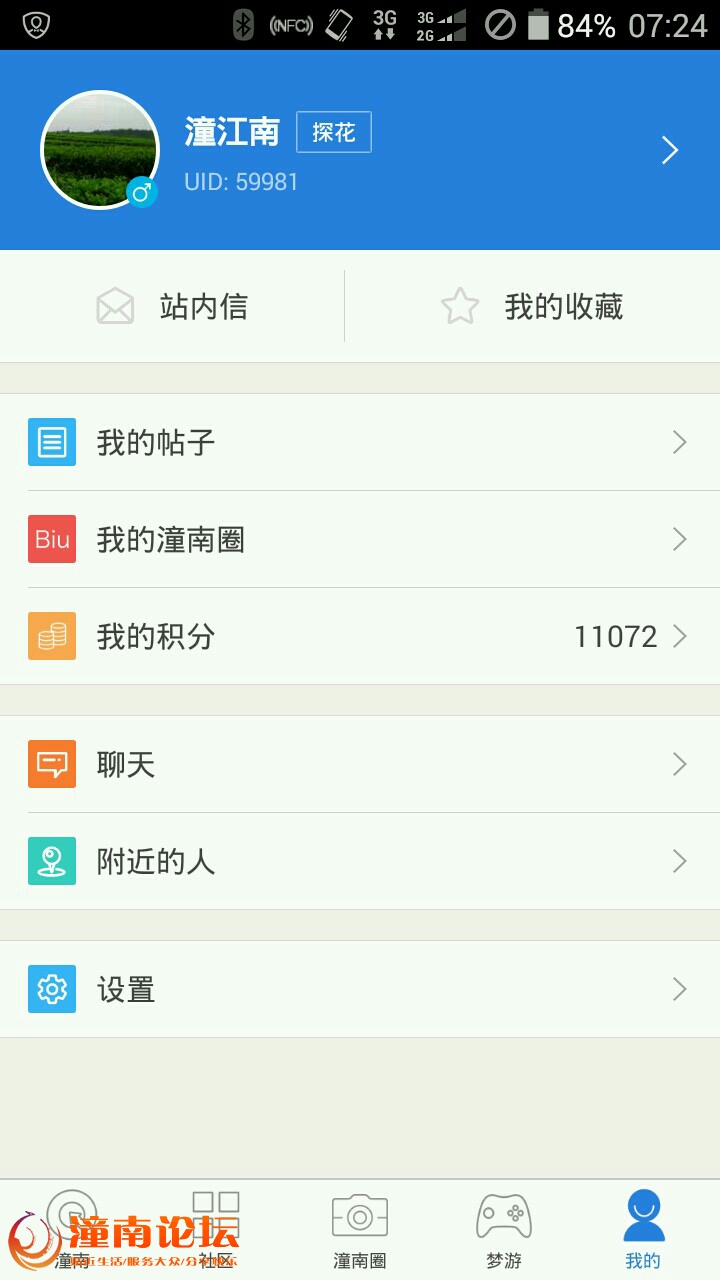
Task: Switch to the 潼南圈 tab
Action: (360, 1230)
